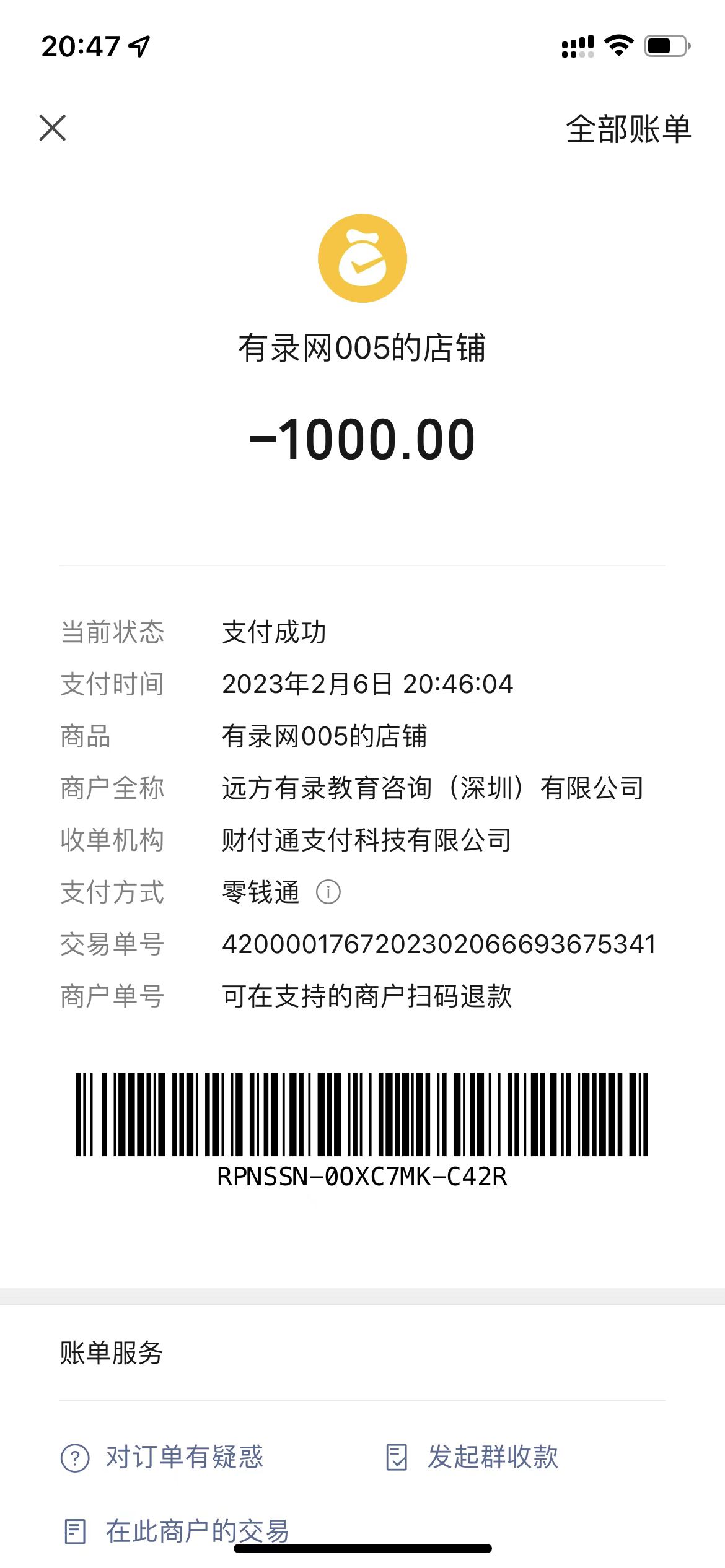The image size is (725, 1568).
Task: Close the bill detail page
Action: (x=53, y=128)
